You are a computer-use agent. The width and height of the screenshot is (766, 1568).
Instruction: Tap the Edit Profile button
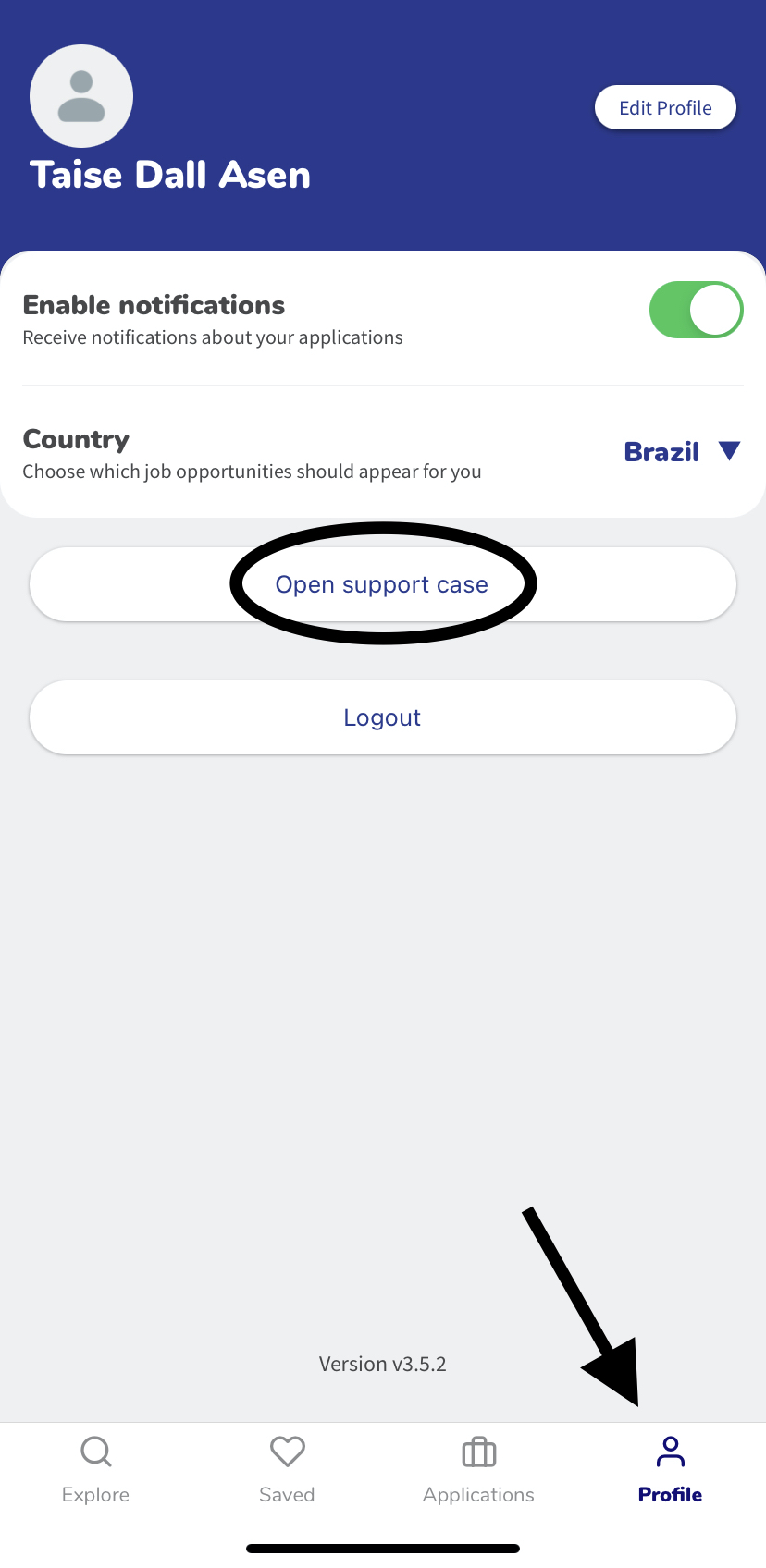click(665, 107)
